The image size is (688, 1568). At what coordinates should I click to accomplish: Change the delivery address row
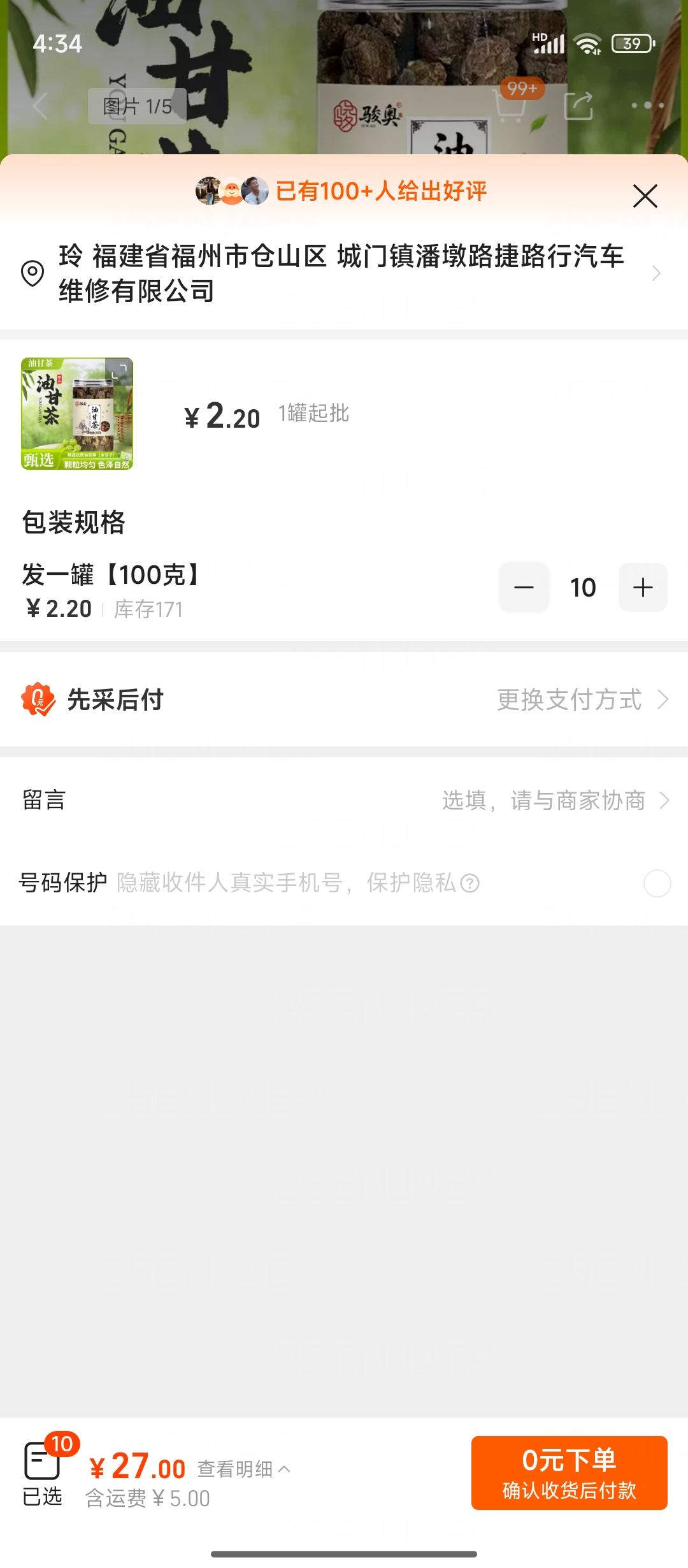tap(344, 273)
